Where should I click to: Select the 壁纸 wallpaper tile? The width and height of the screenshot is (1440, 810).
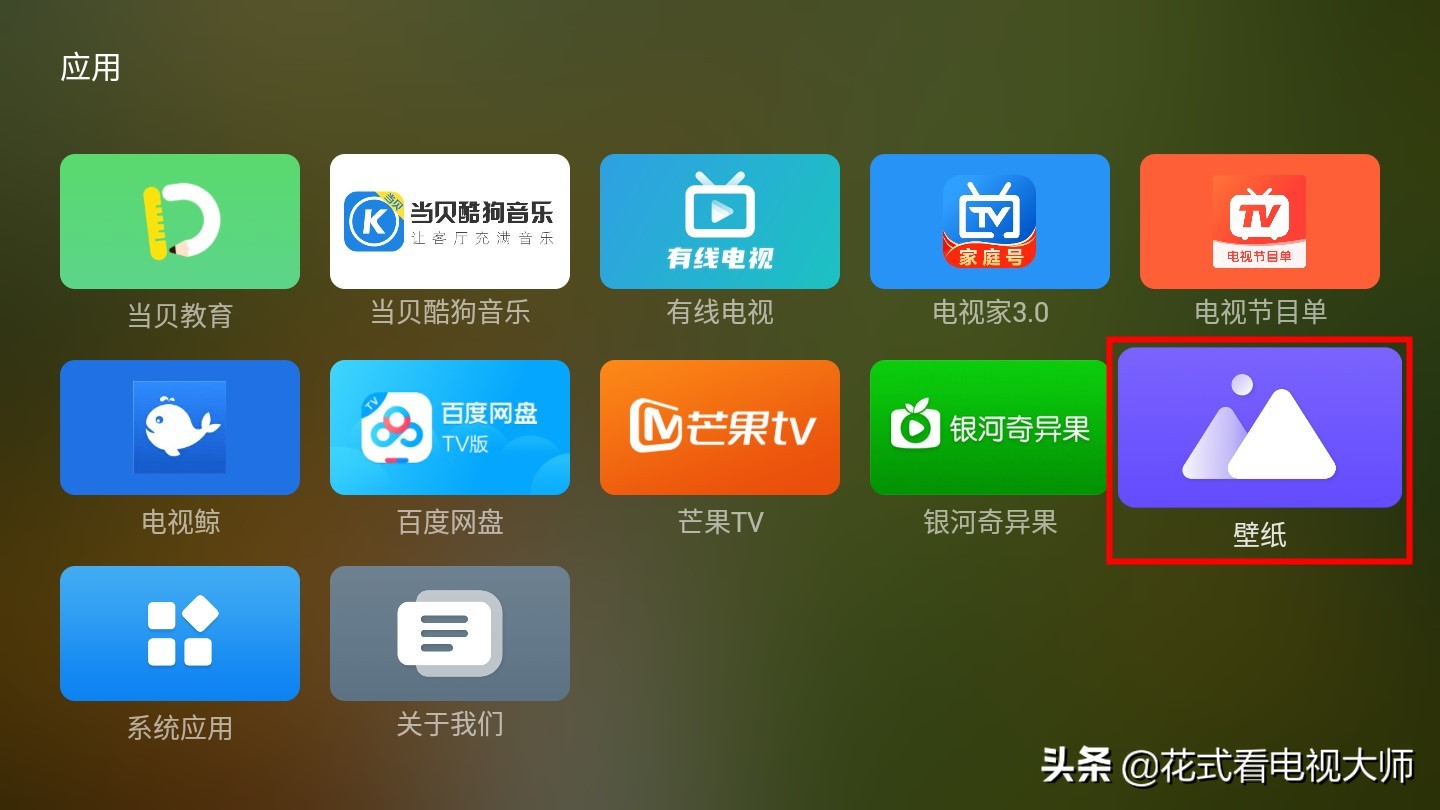click(1260, 428)
